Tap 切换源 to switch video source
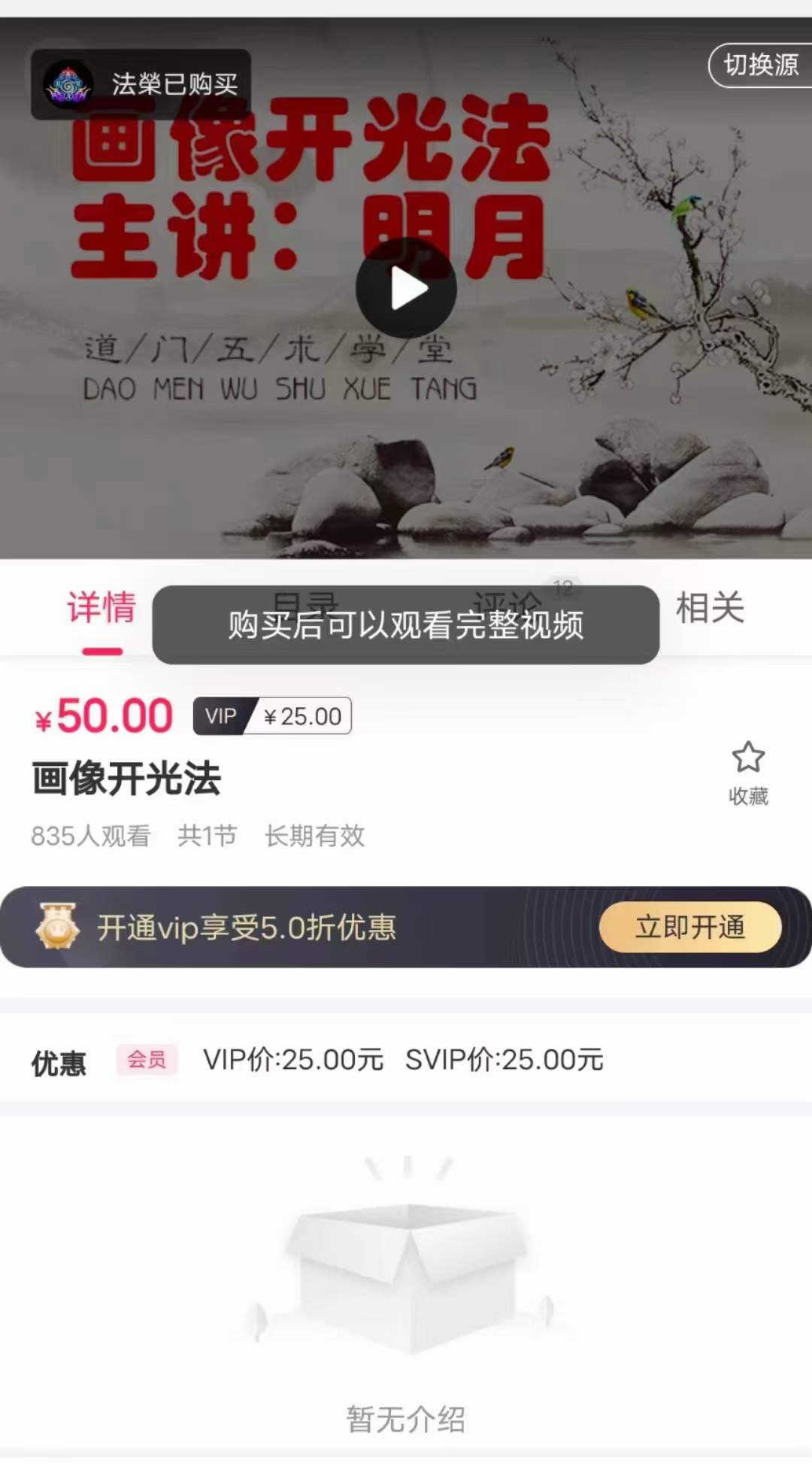This screenshot has width=812, height=1464. point(759,66)
